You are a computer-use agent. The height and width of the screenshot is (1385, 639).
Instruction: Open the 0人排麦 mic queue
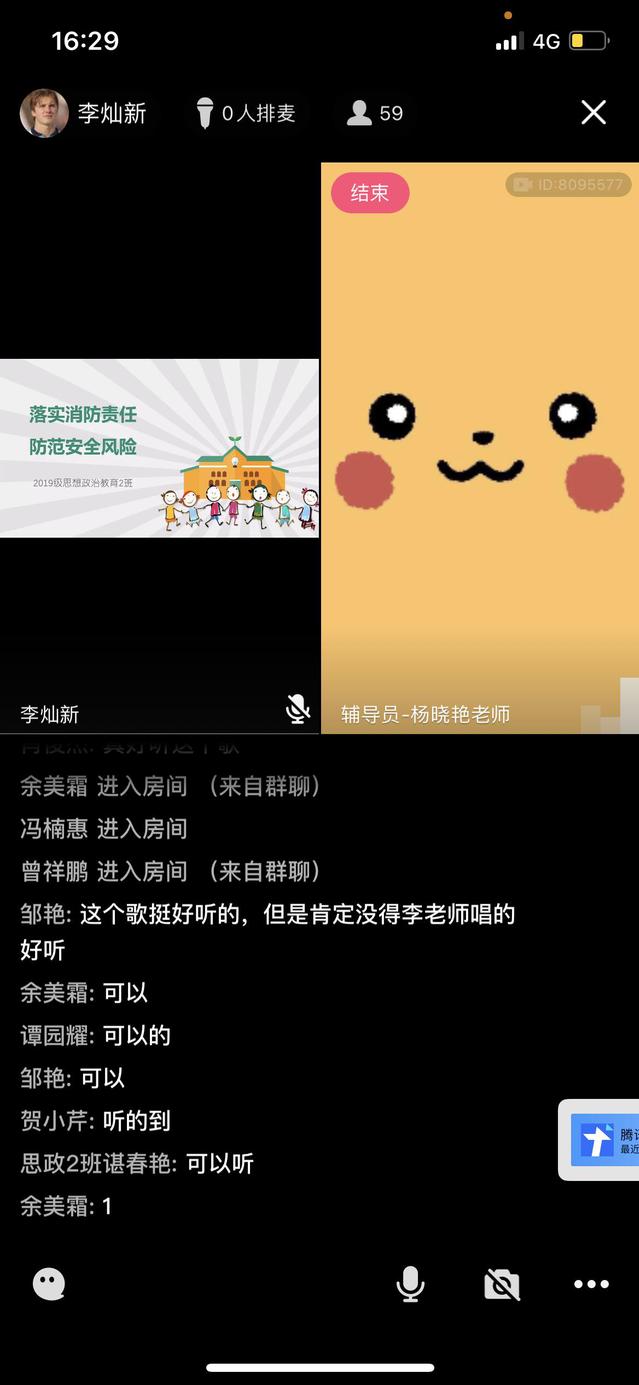[x=246, y=113]
